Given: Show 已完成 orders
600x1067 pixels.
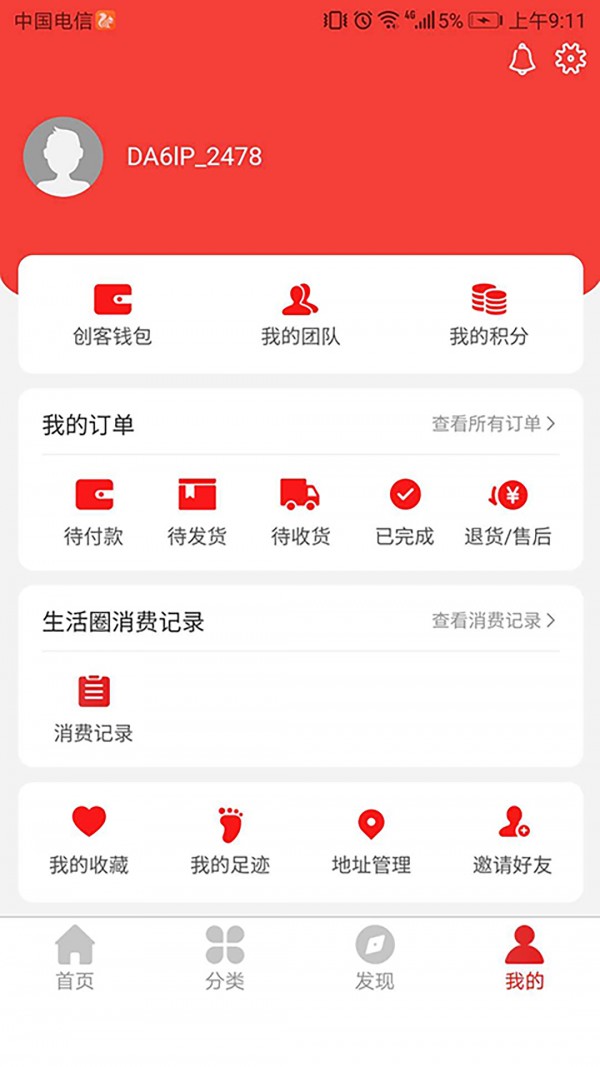Looking at the screenshot, I should (405, 511).
